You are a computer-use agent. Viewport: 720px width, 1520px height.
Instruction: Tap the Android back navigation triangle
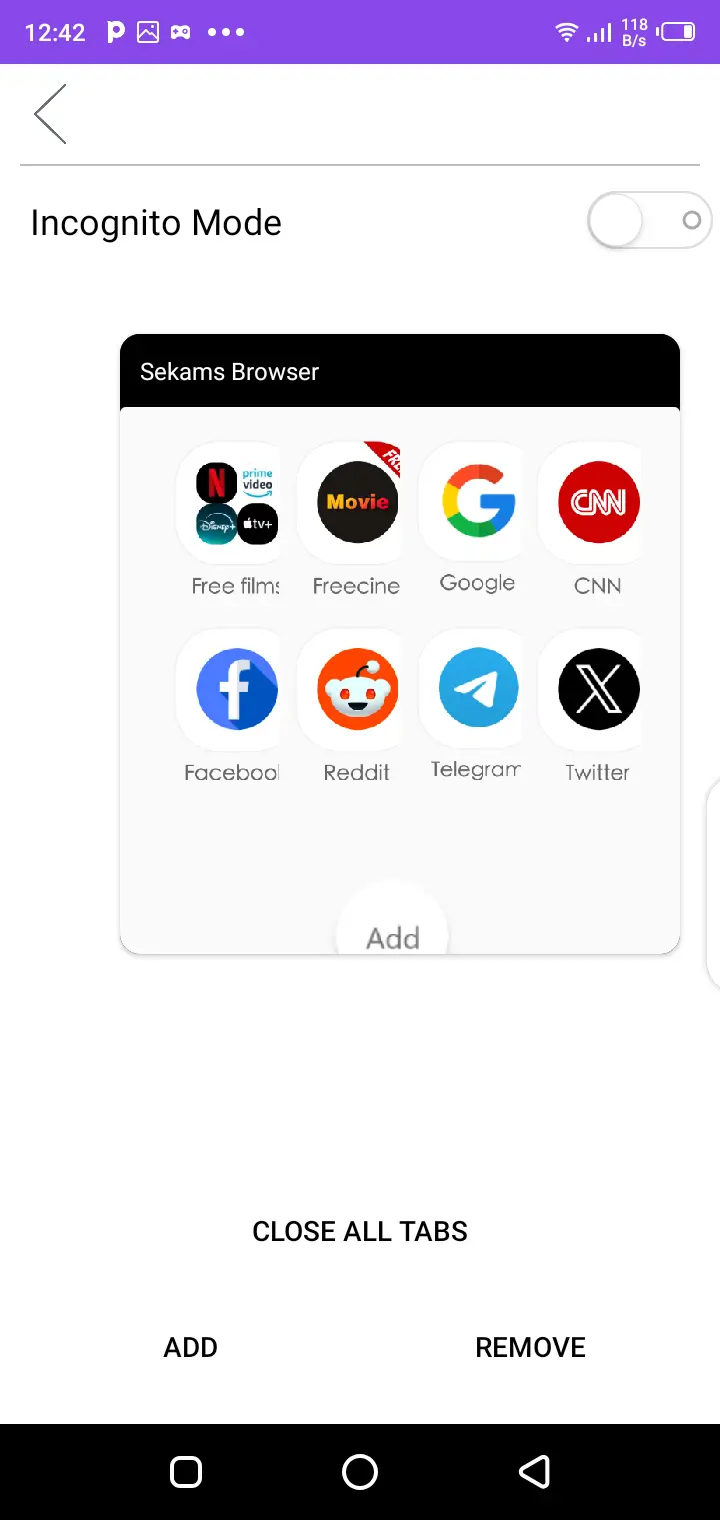(534, 1471)
